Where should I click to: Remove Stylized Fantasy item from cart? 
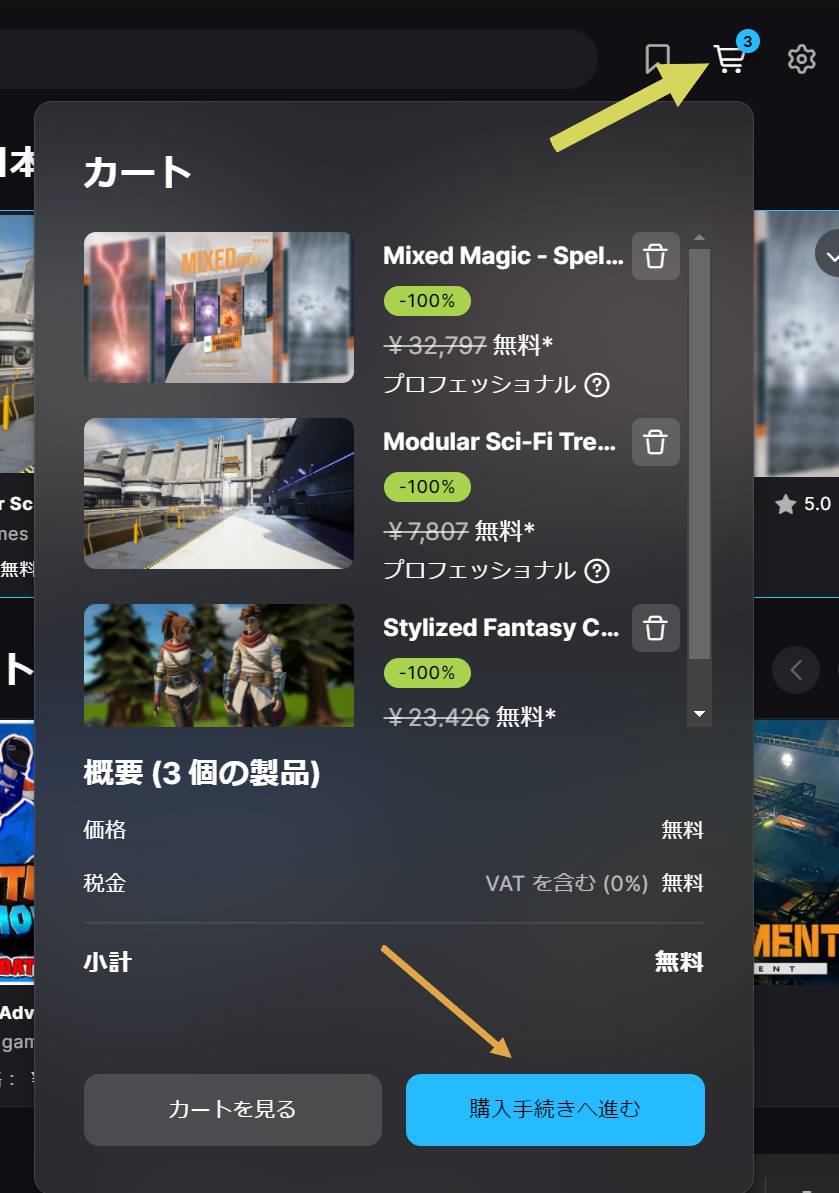655,628
